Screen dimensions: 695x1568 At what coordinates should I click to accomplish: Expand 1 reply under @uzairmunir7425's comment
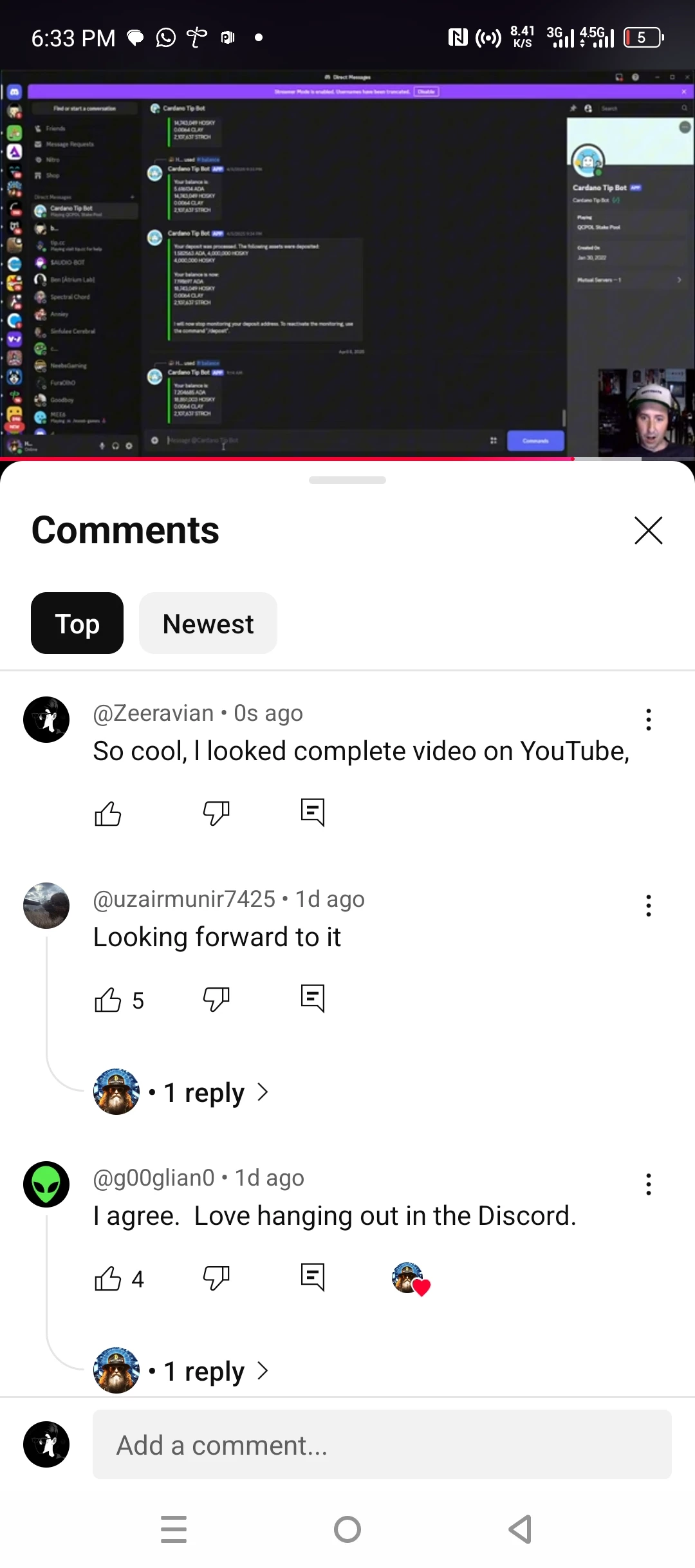181,1092
